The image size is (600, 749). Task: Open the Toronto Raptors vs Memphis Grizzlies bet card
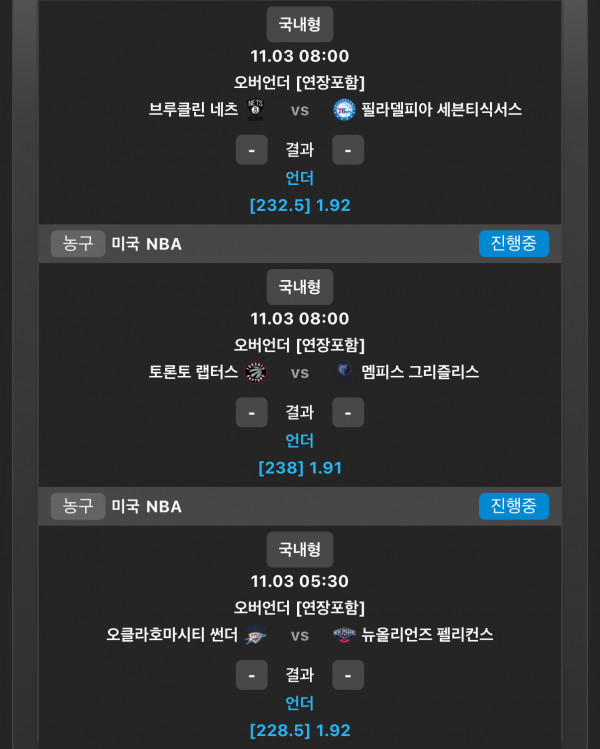(x=299, y=372)
